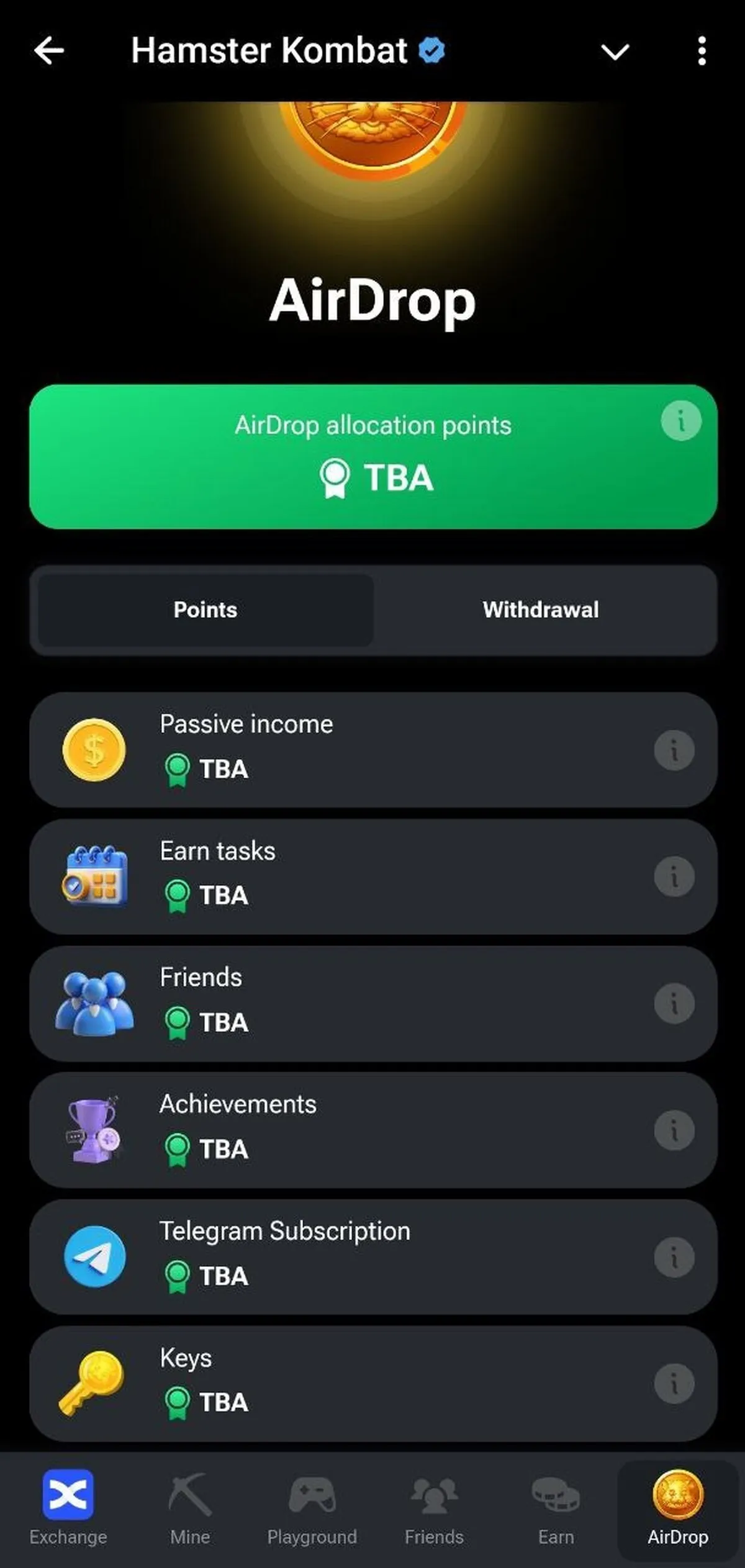Image resolution: width=745 pixels, height=1568 pixels.
Task: Switch to the Earn tab
Action: click(556, 1507)
